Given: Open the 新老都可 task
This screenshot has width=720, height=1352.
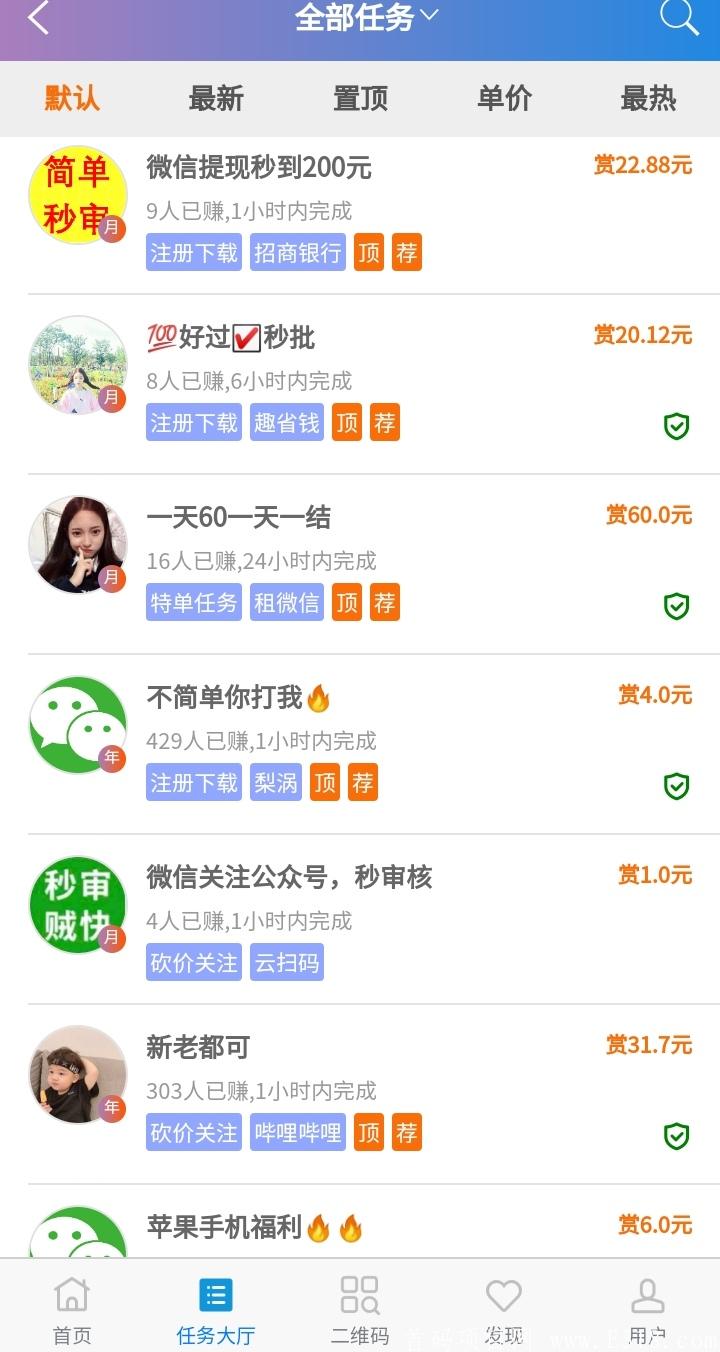Looking at the screenshot, I should tap(198, 1048).
